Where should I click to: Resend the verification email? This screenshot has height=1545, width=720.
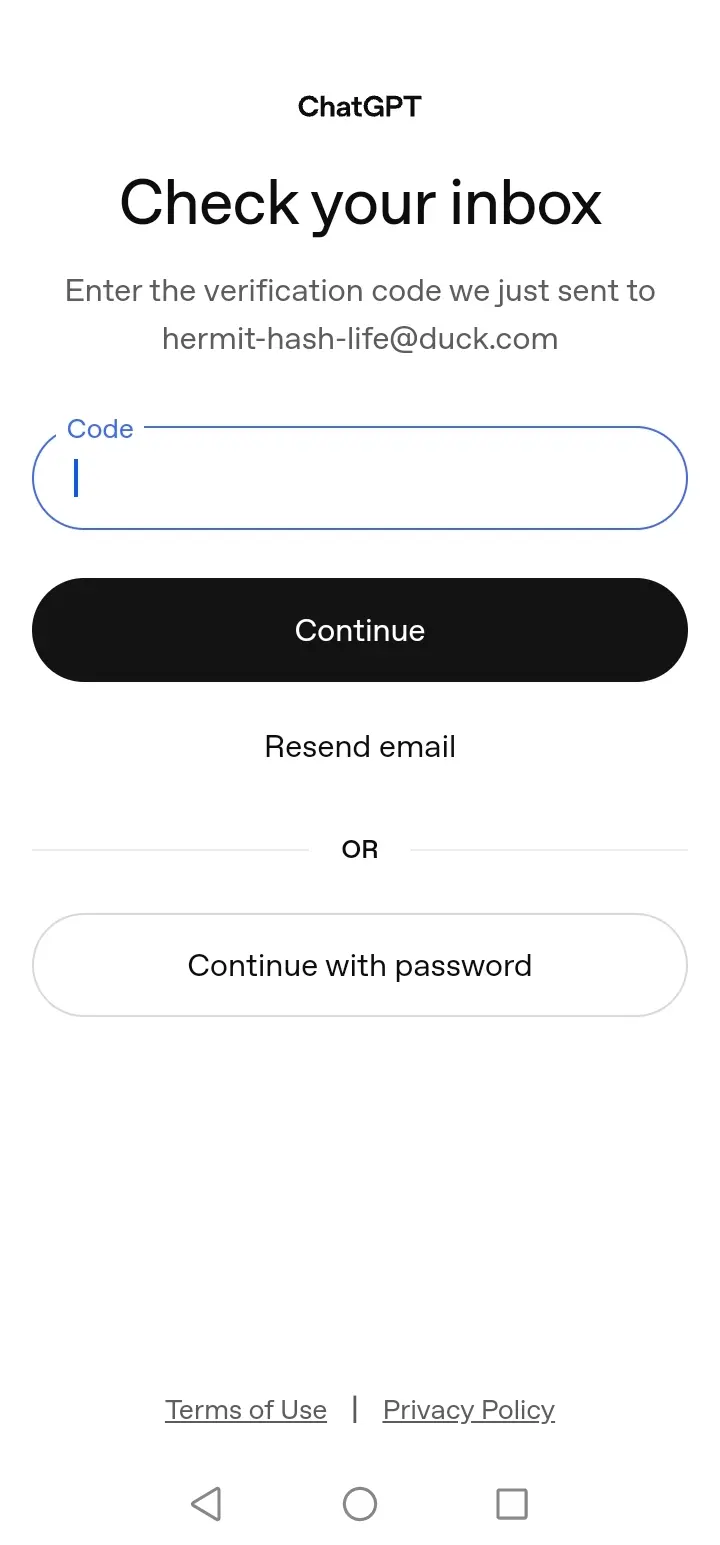(x=360, y=747)
